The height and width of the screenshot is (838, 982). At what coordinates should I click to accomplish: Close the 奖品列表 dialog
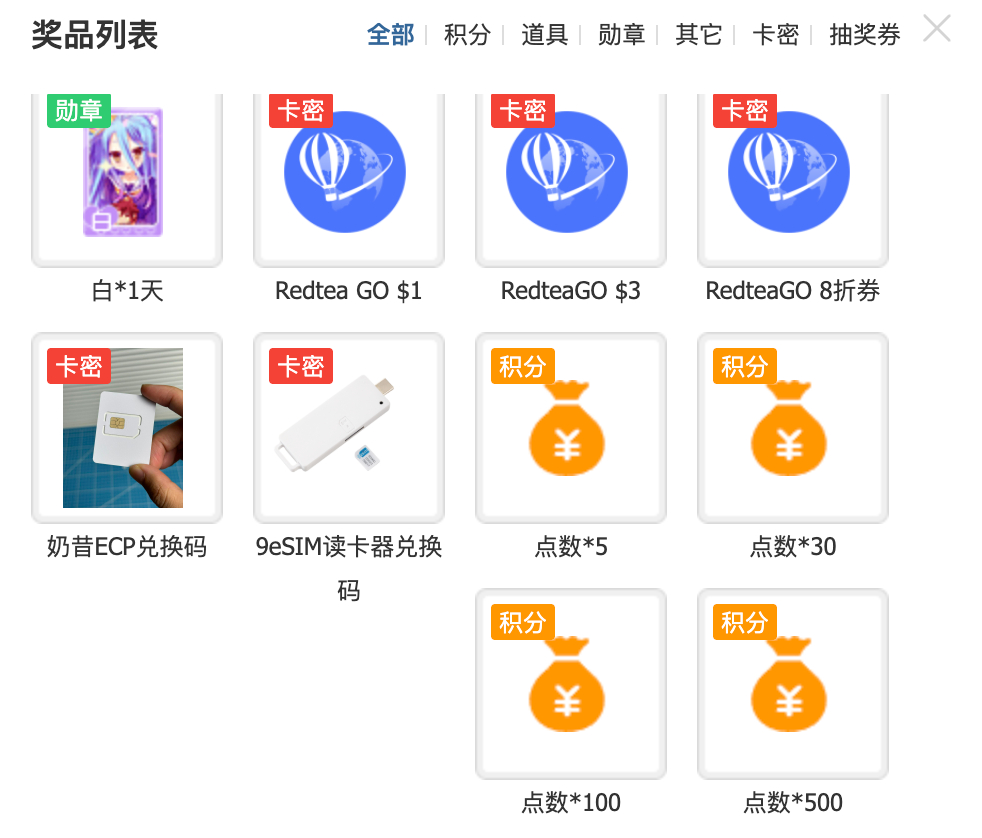pyautogui.click(x=936, y=29)
